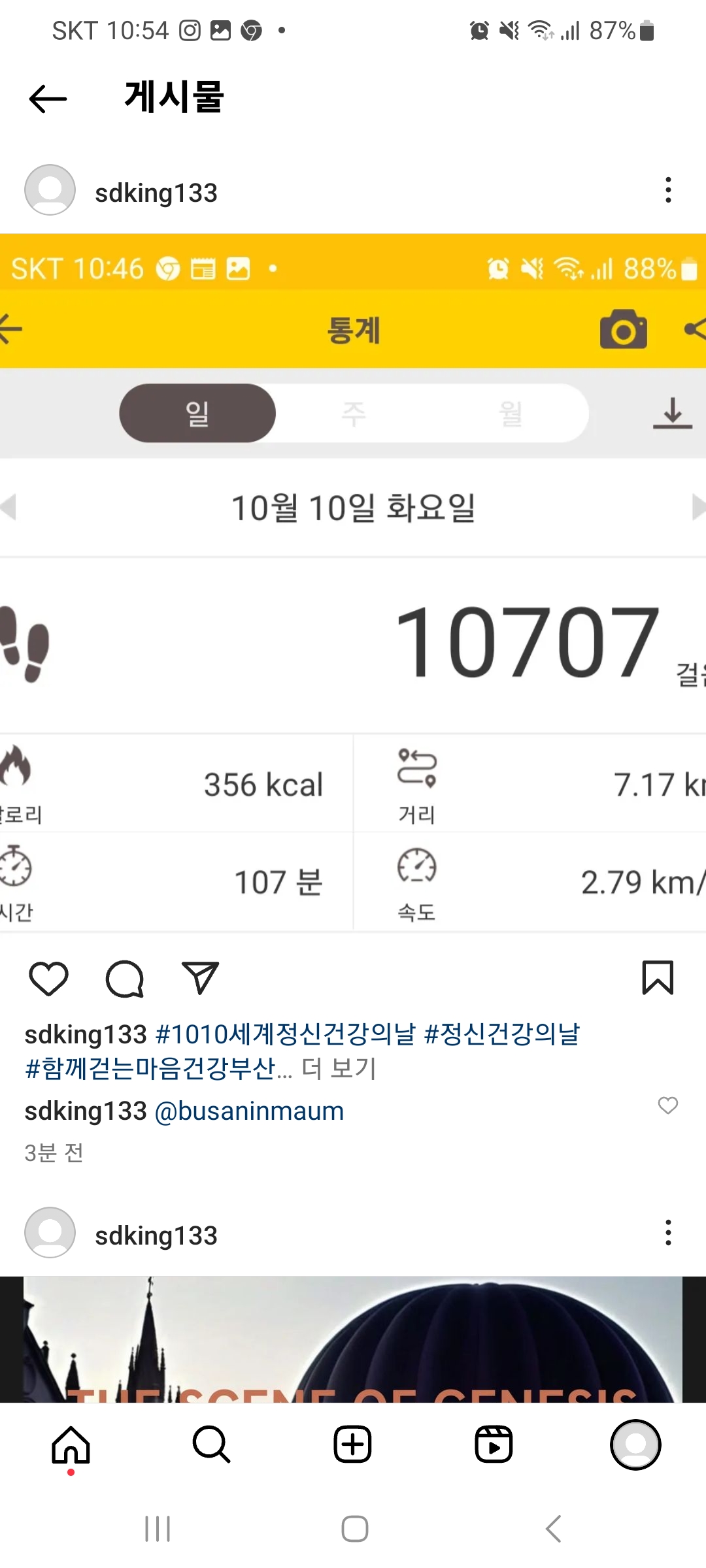Like the step-count post by sdking133
This screenshot has width=706, height=1568.
49,979
